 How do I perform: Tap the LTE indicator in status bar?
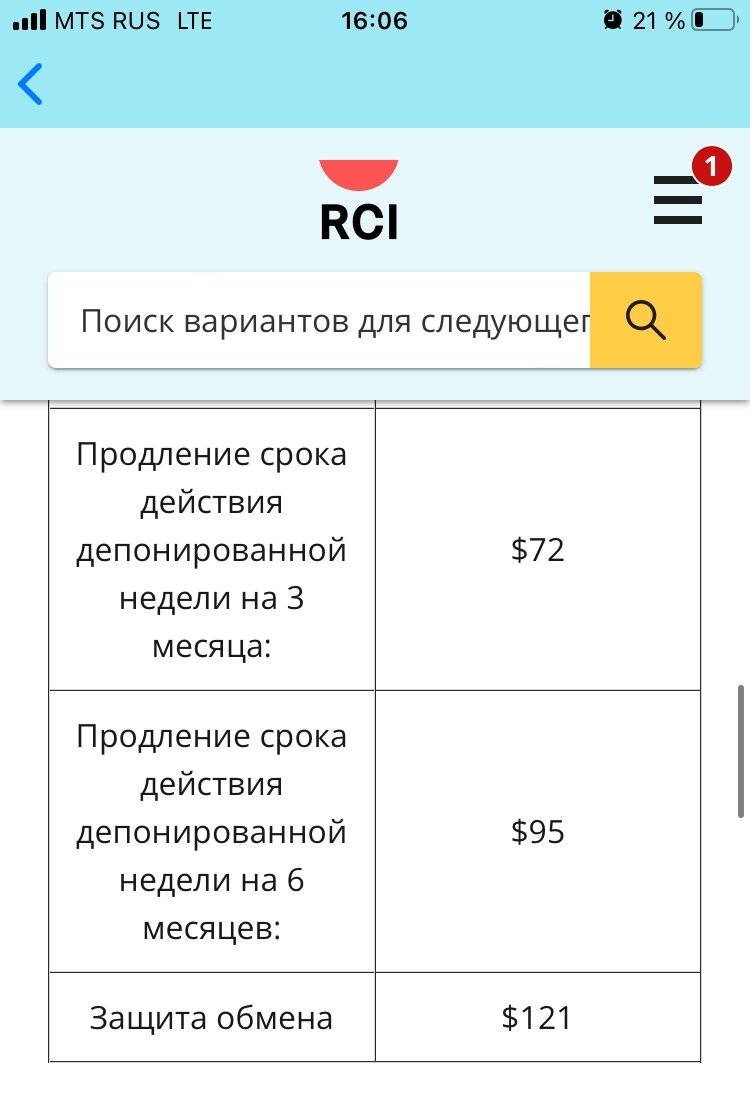pos(193,19)
